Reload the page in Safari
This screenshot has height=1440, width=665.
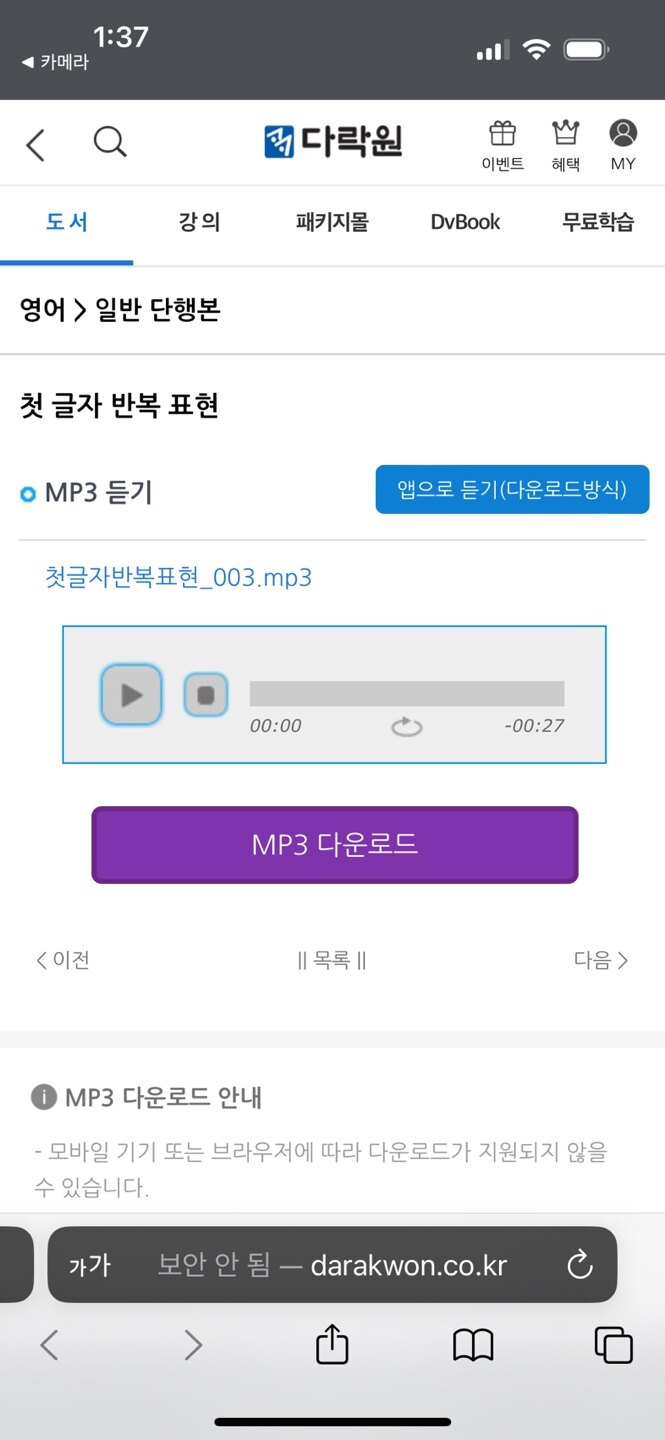tap(580, 1265)
